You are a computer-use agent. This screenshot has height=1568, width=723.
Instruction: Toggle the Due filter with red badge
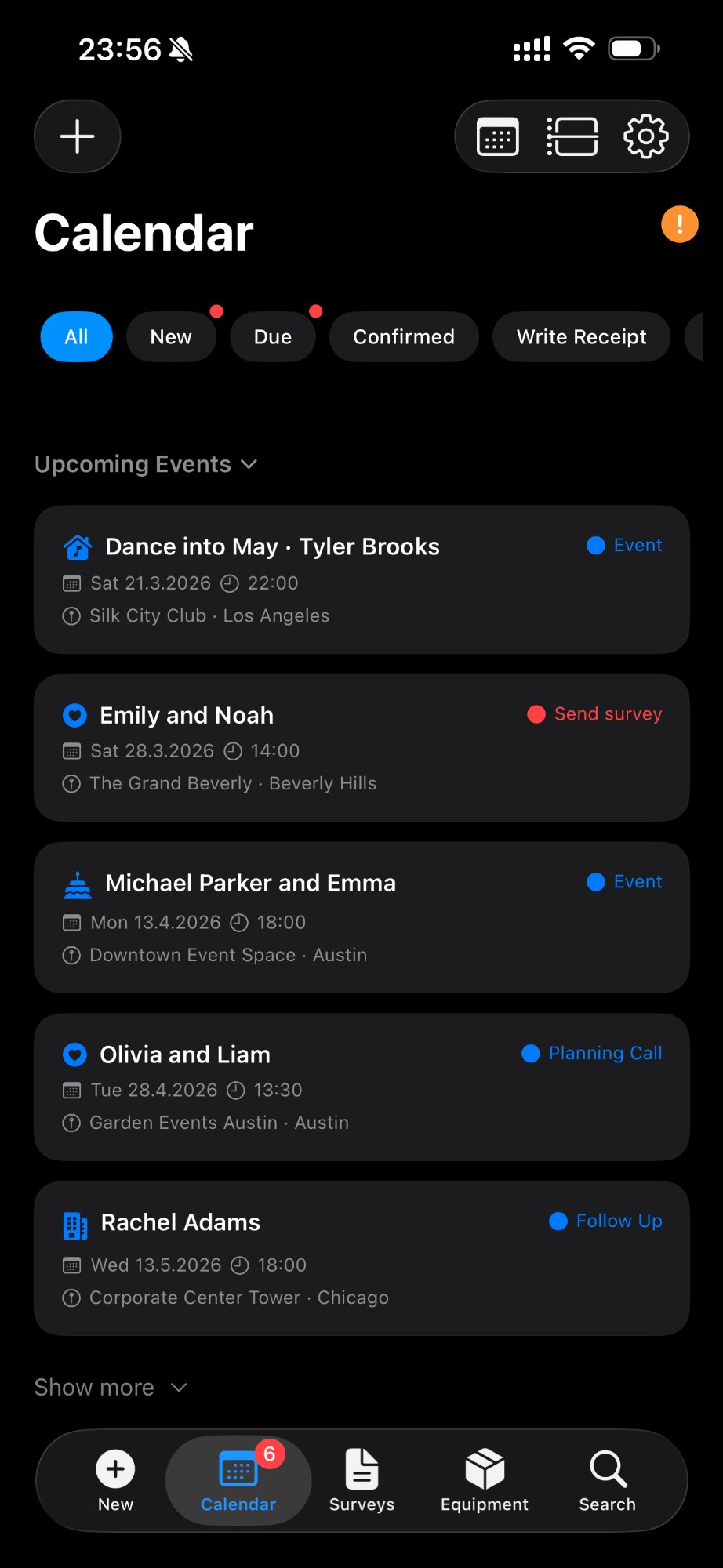273,336
